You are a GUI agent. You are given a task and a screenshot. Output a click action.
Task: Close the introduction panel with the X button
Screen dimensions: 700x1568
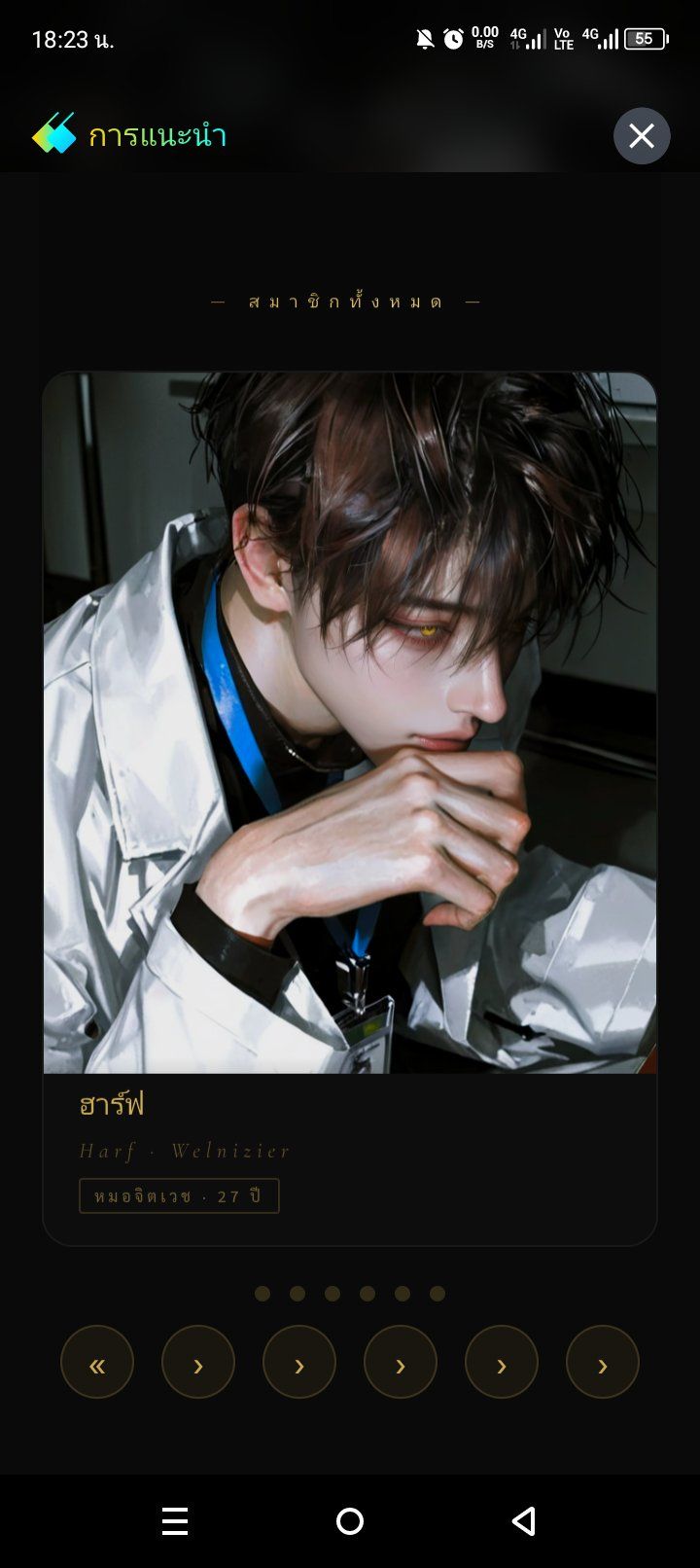(642, 136)
